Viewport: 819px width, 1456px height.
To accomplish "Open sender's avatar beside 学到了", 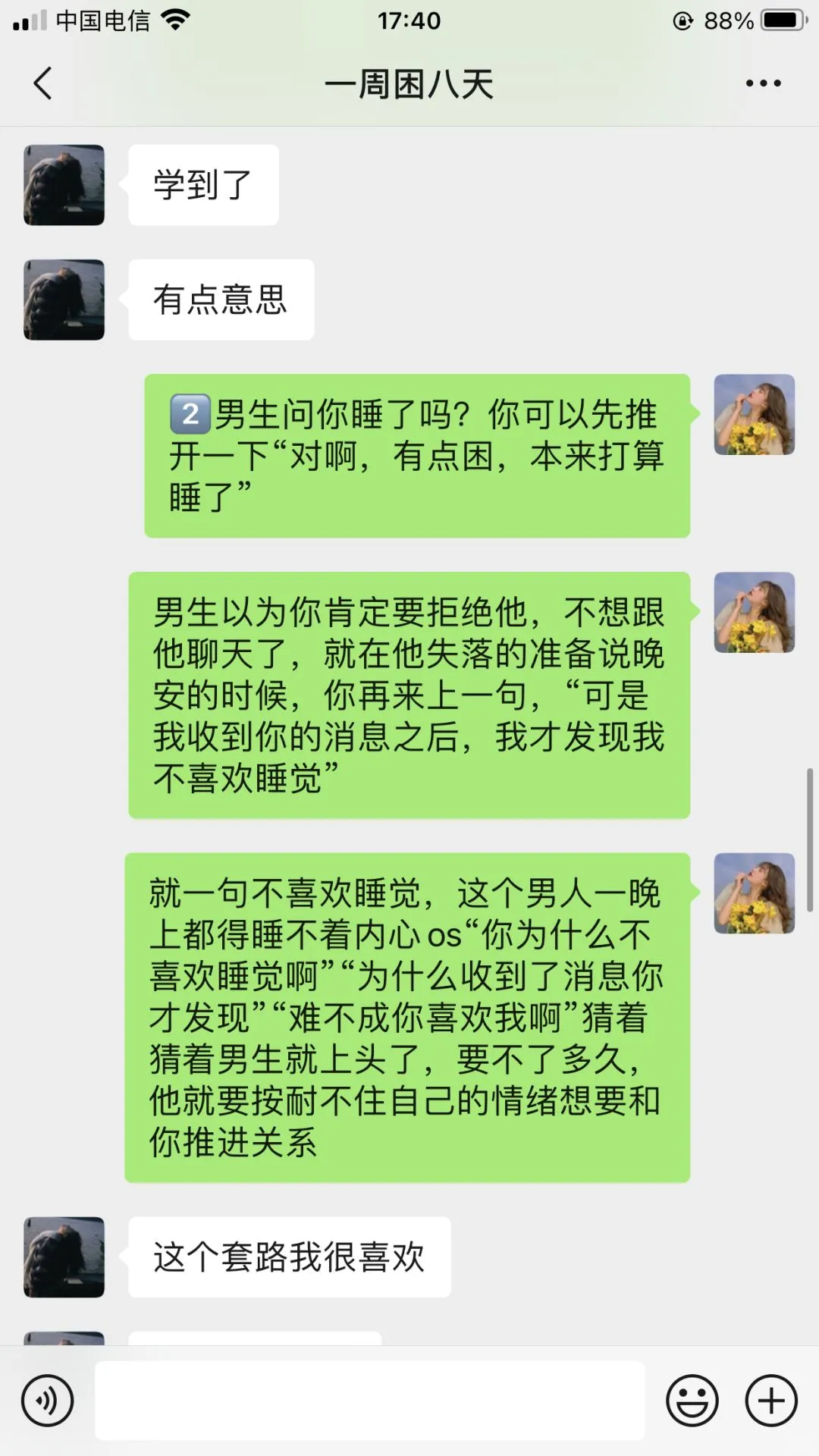I will (64, 185).
